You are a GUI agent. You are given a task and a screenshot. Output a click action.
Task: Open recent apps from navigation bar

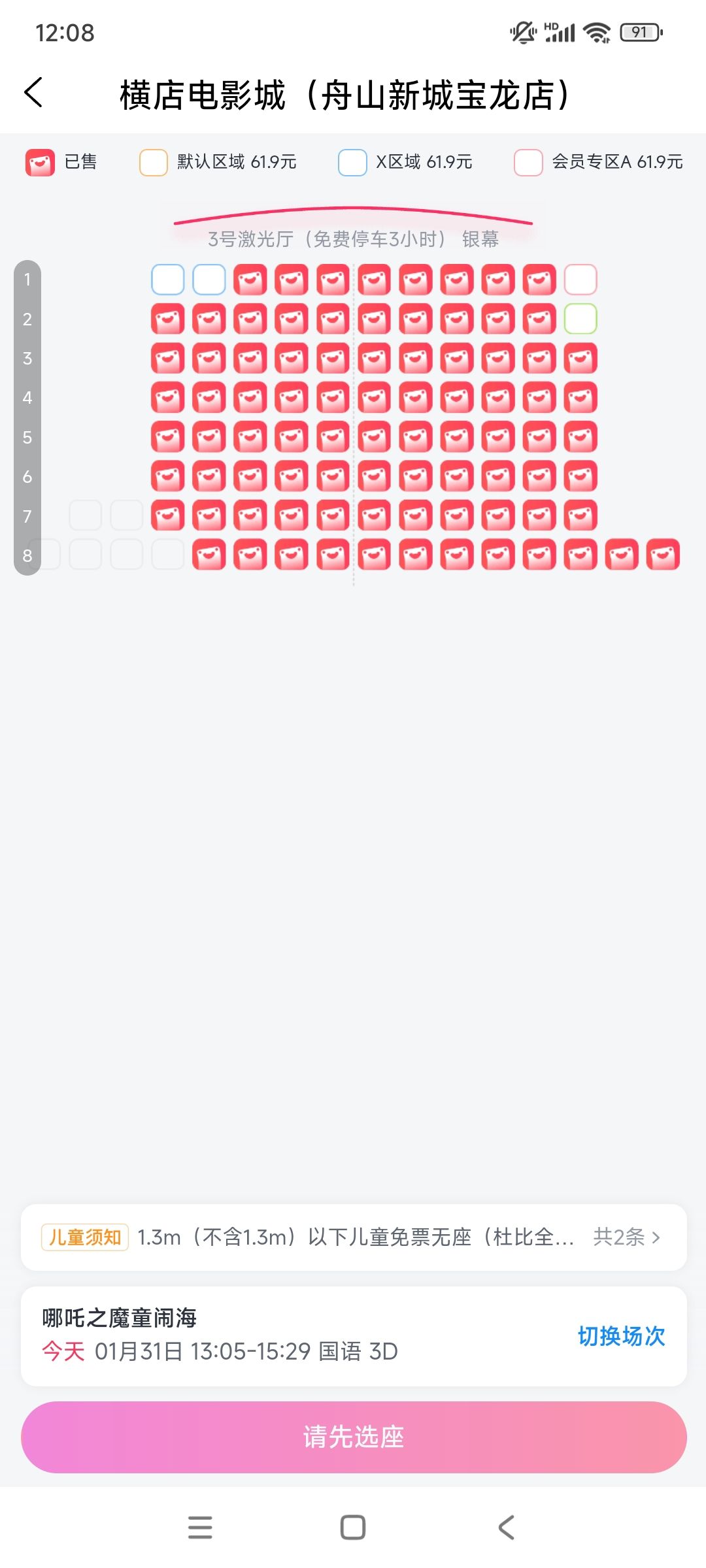click(200, 1527)
